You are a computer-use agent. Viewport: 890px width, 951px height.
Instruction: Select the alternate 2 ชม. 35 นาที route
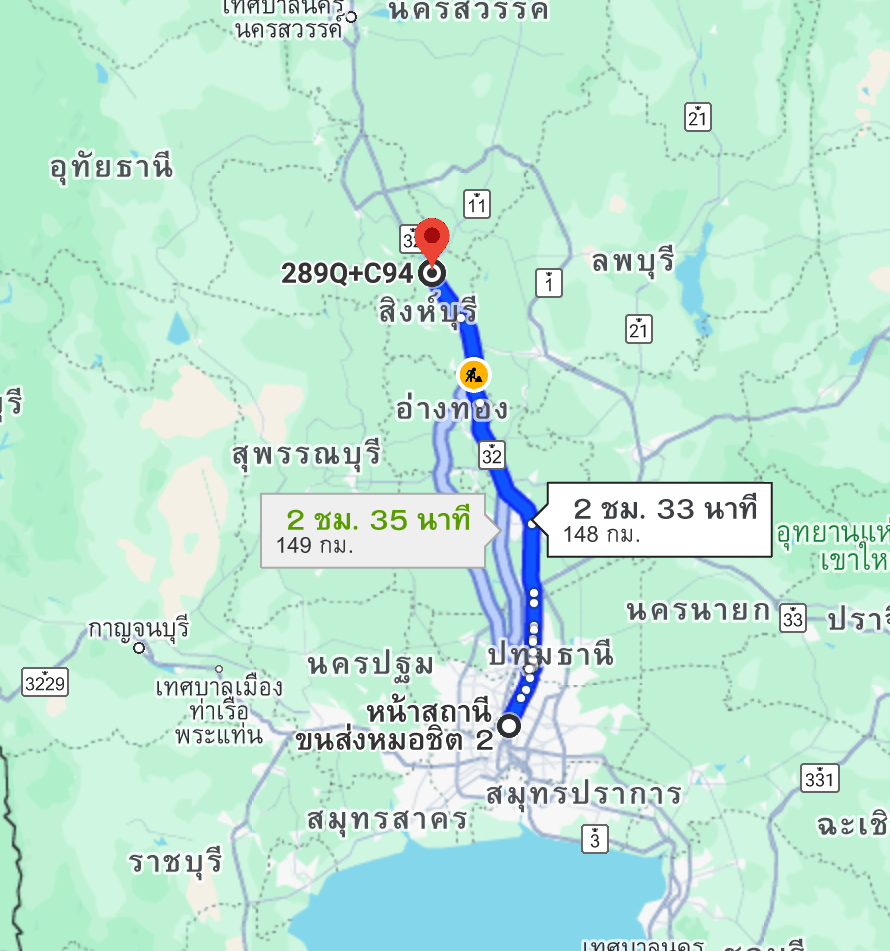point(378,530)
